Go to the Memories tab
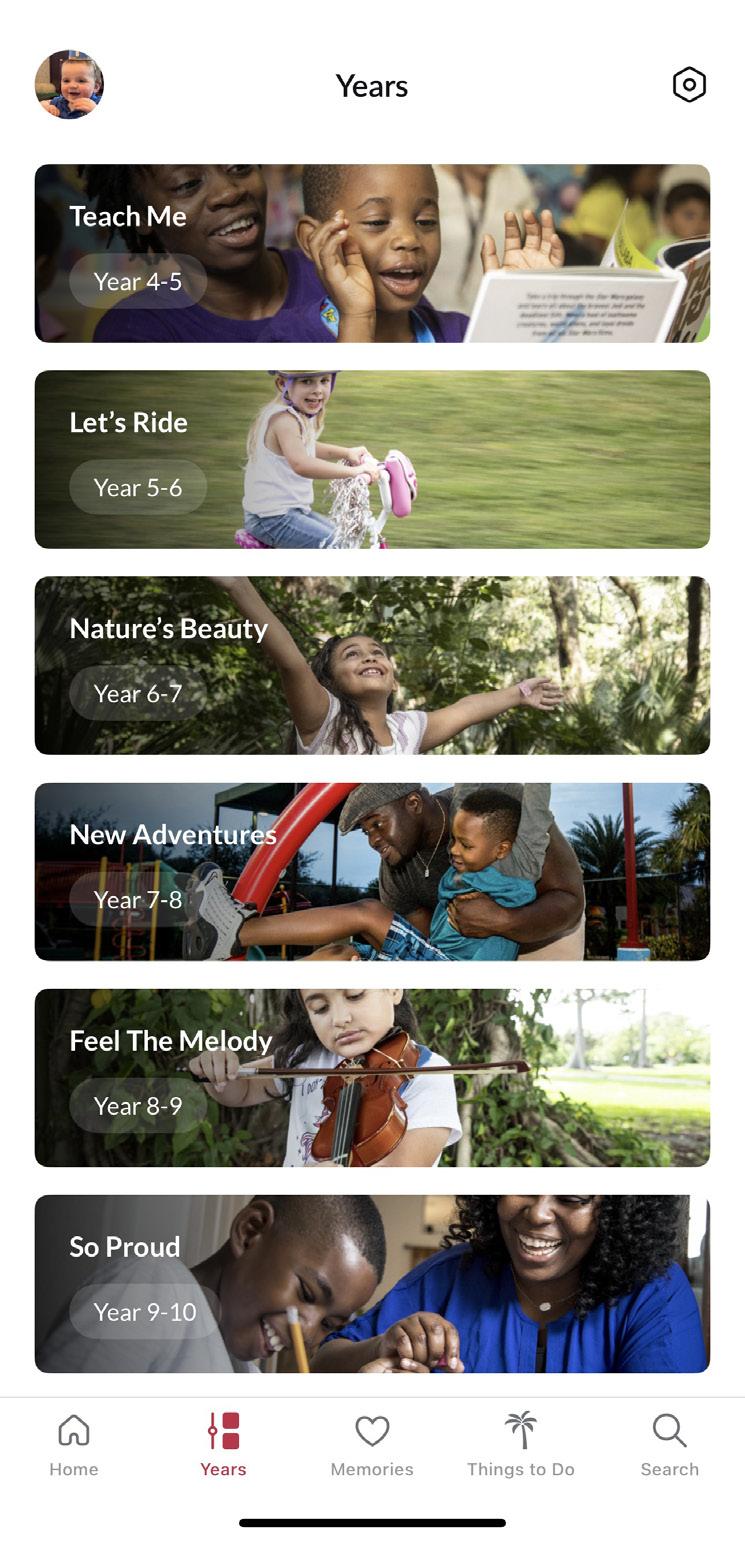745x1541 pixels. coord(372,1445)
